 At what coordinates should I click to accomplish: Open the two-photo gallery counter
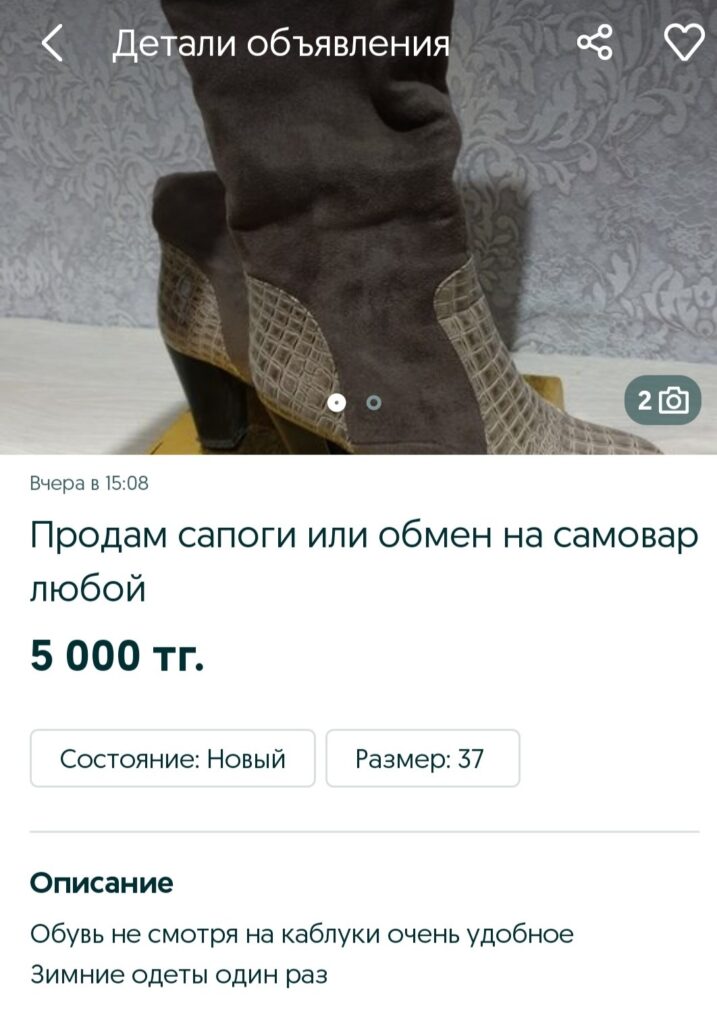coord(663,401)
